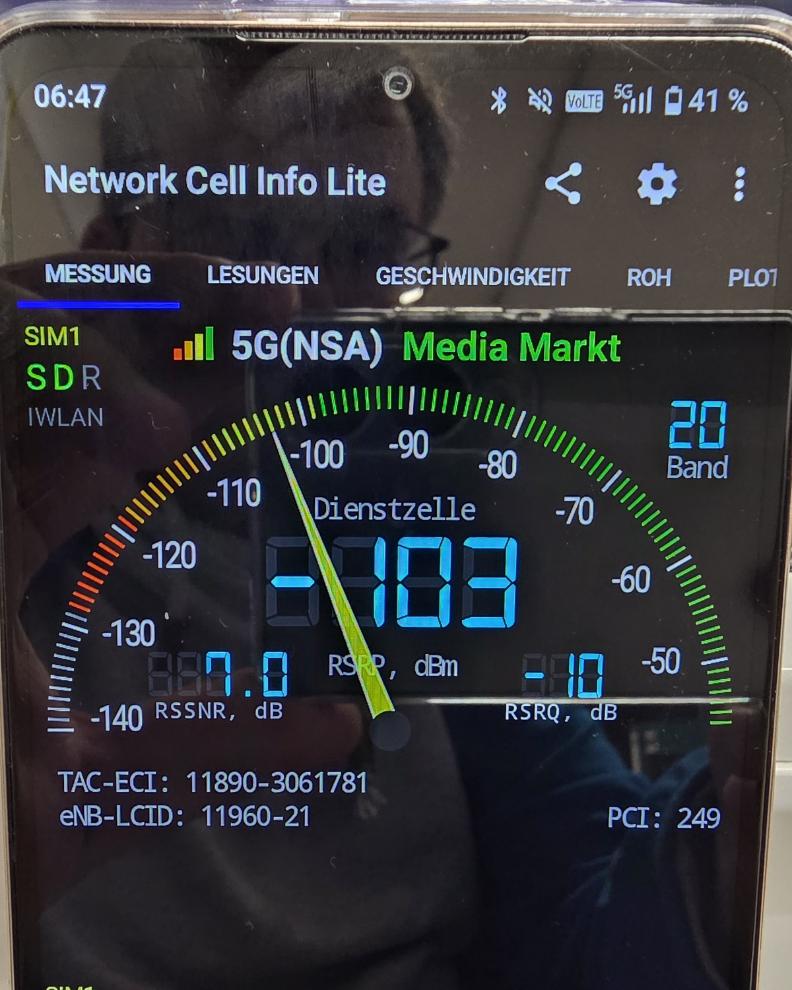Open the Geschwindigkeit tab
The height and width of the screenshot is (990, 792).
tap(473, 277)
